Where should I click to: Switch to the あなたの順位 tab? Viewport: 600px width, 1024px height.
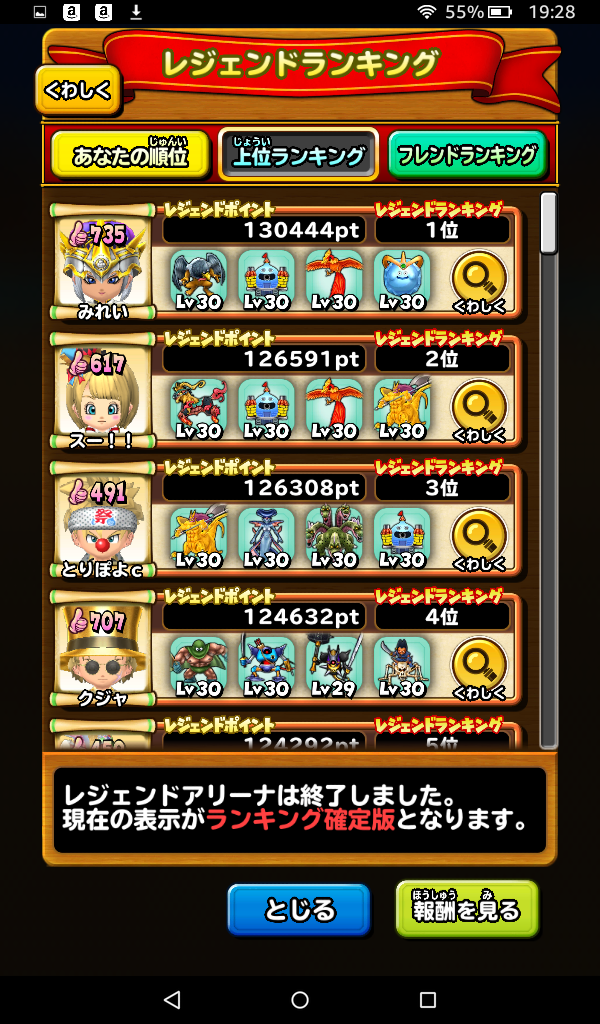tap(129, 155)
